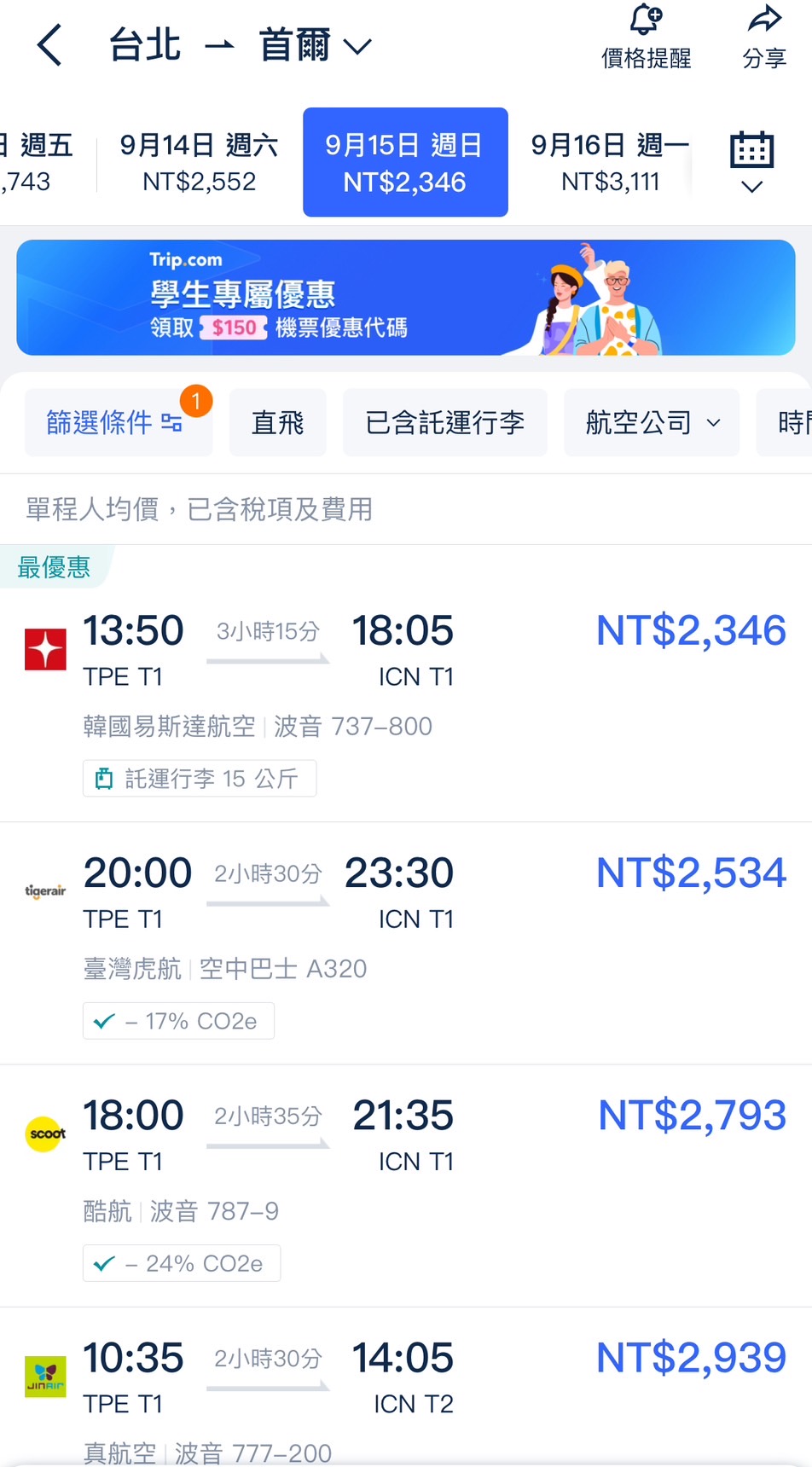Share these flight results via 分享
Image resolution: width=812 pixels, height=1467 pixels.
coord(763,37)
